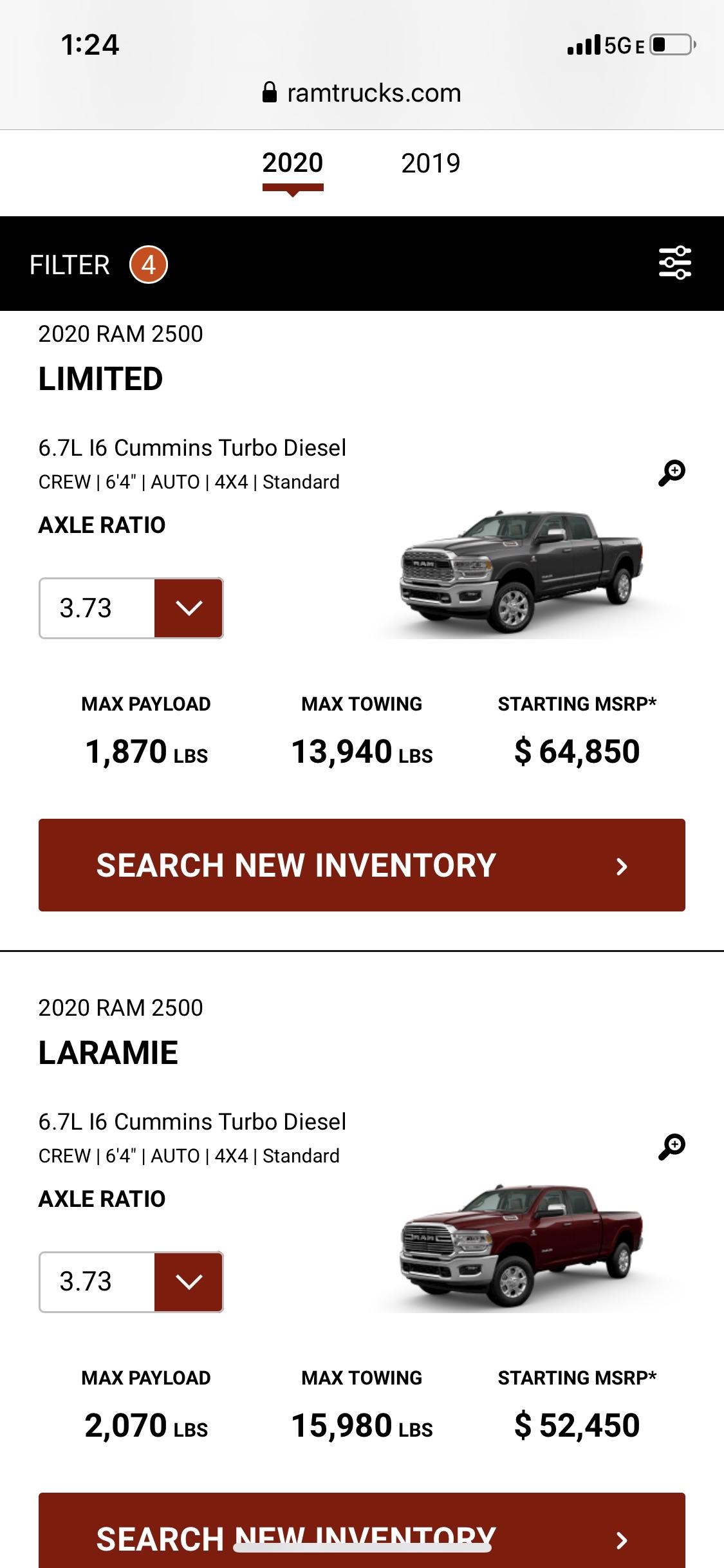Switch to the 2019 model year tab
724x1568 pixels.
click(x=431, y=163)
